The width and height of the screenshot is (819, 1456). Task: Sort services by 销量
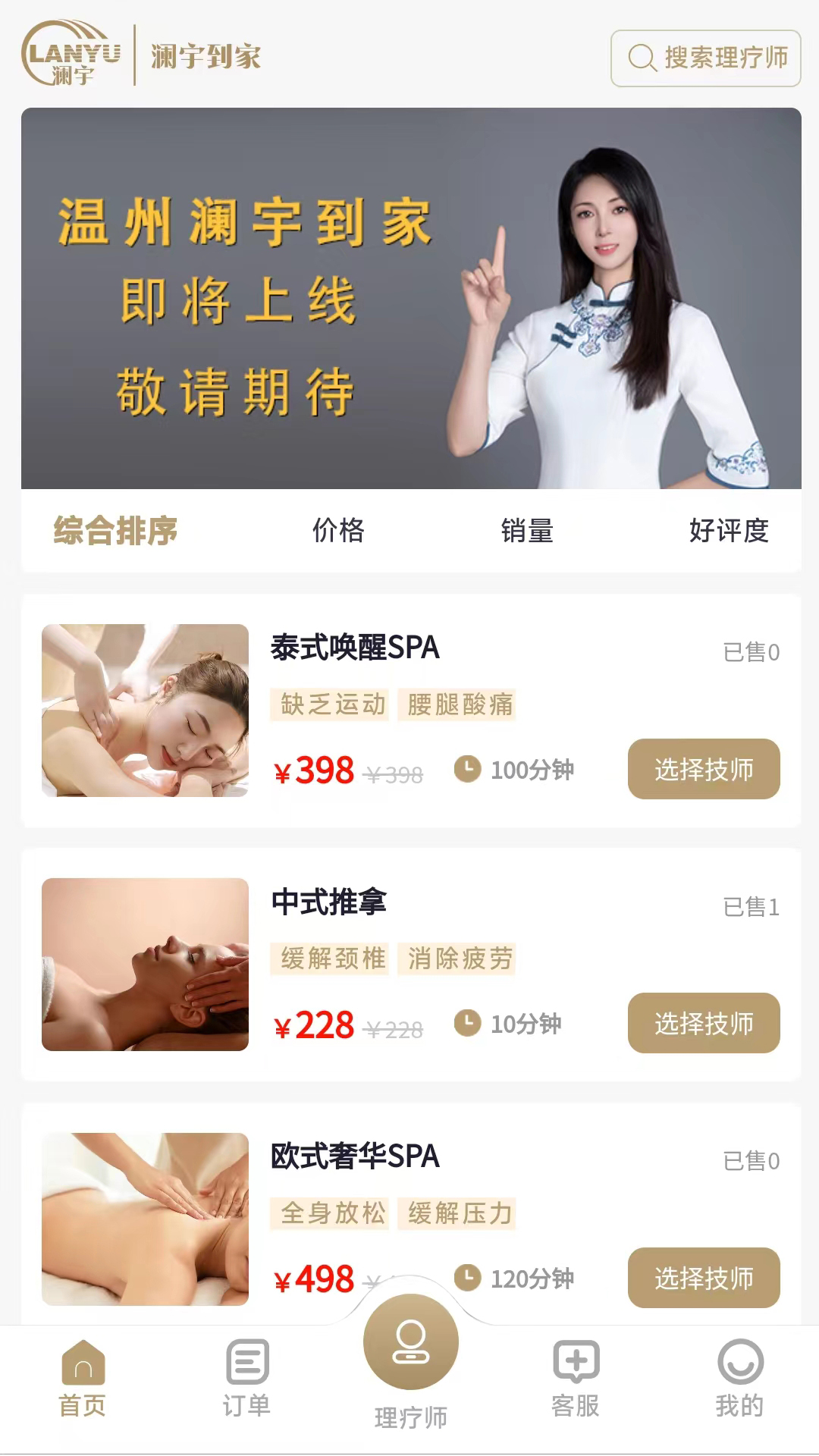(x=526, y=531)
